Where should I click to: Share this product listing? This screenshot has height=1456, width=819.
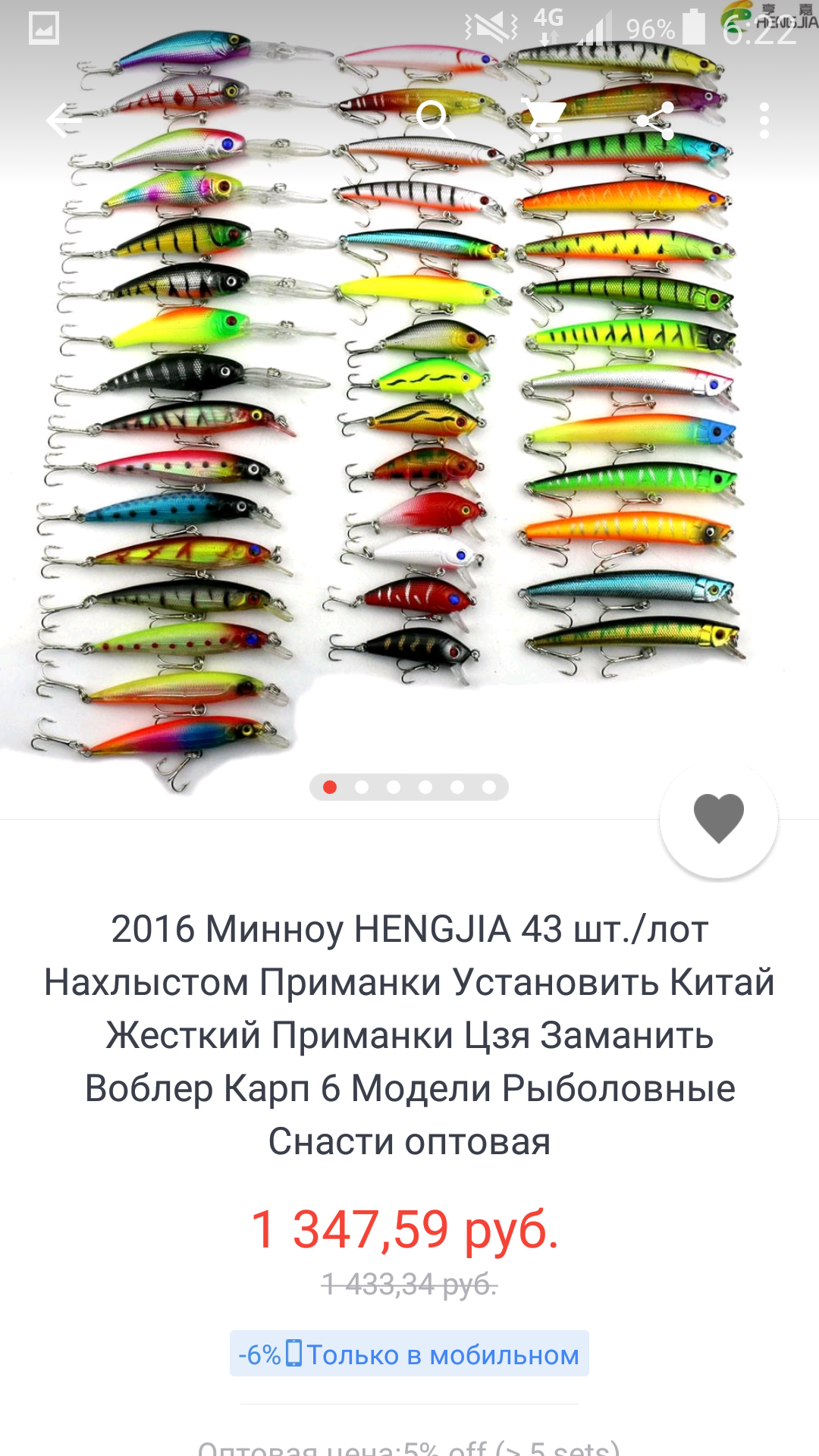tap(655, 121)
